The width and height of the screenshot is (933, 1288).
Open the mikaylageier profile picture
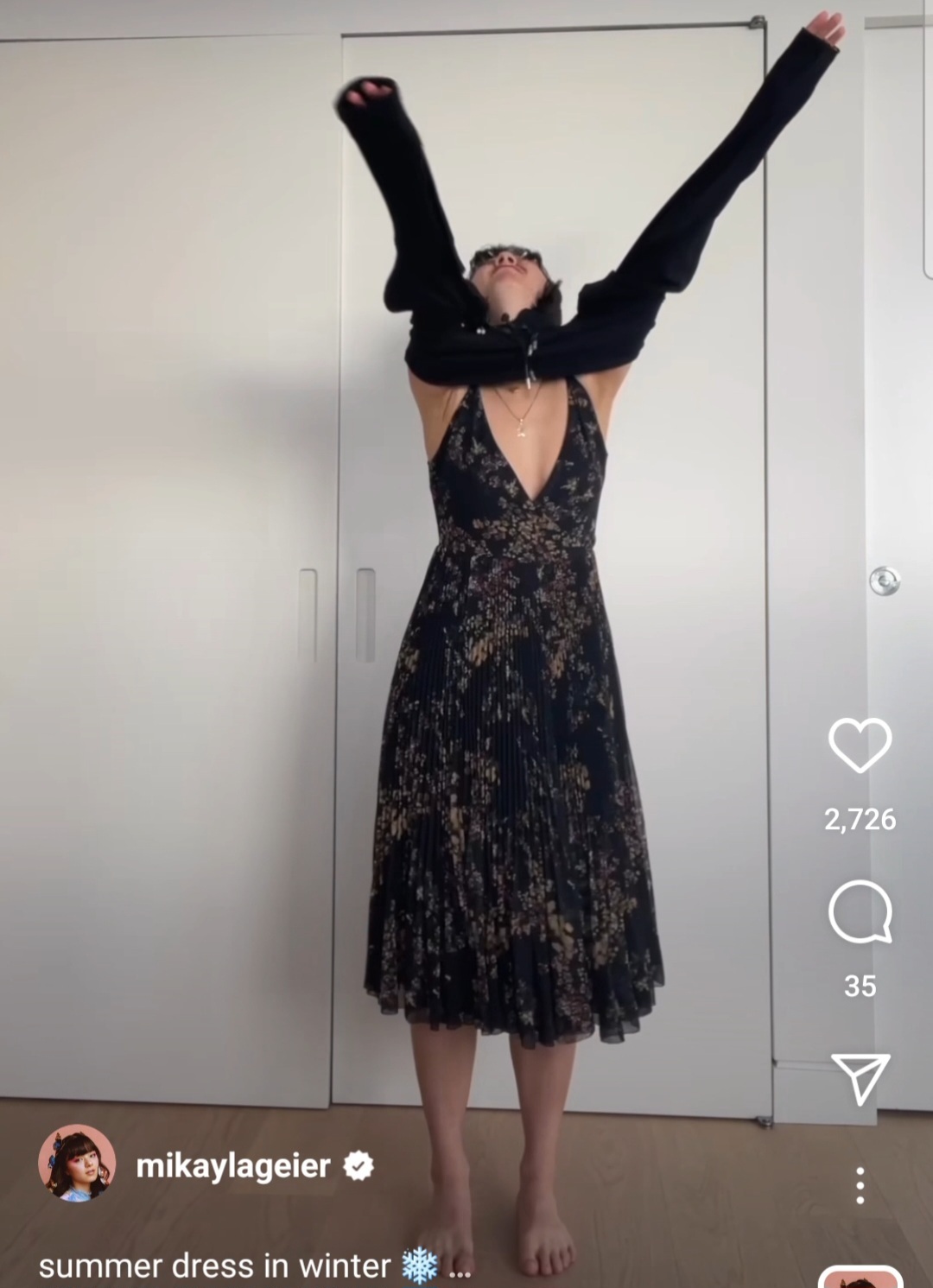pyautogui.click(x=77, y=1163)
